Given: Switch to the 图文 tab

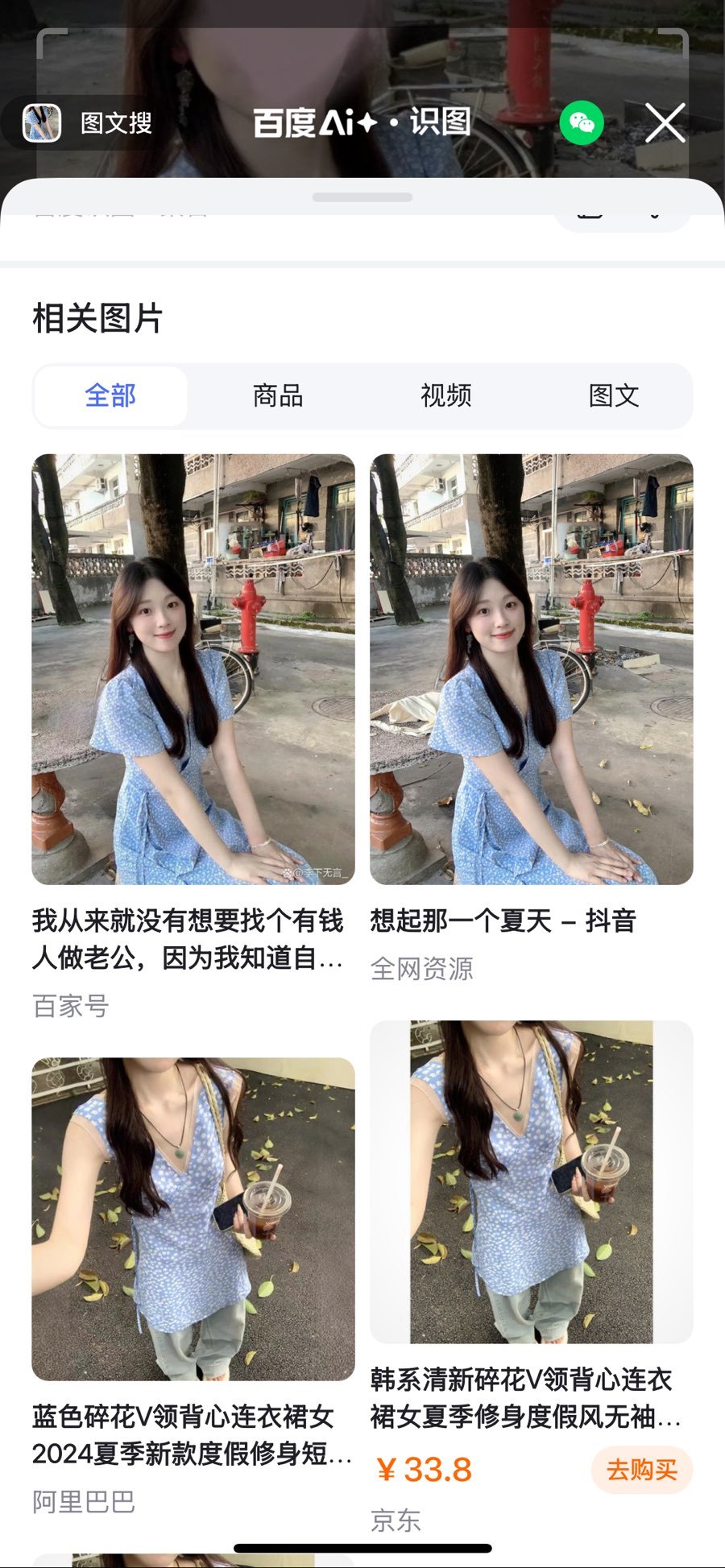Looking at the screenshot, I should coord(614,395).
